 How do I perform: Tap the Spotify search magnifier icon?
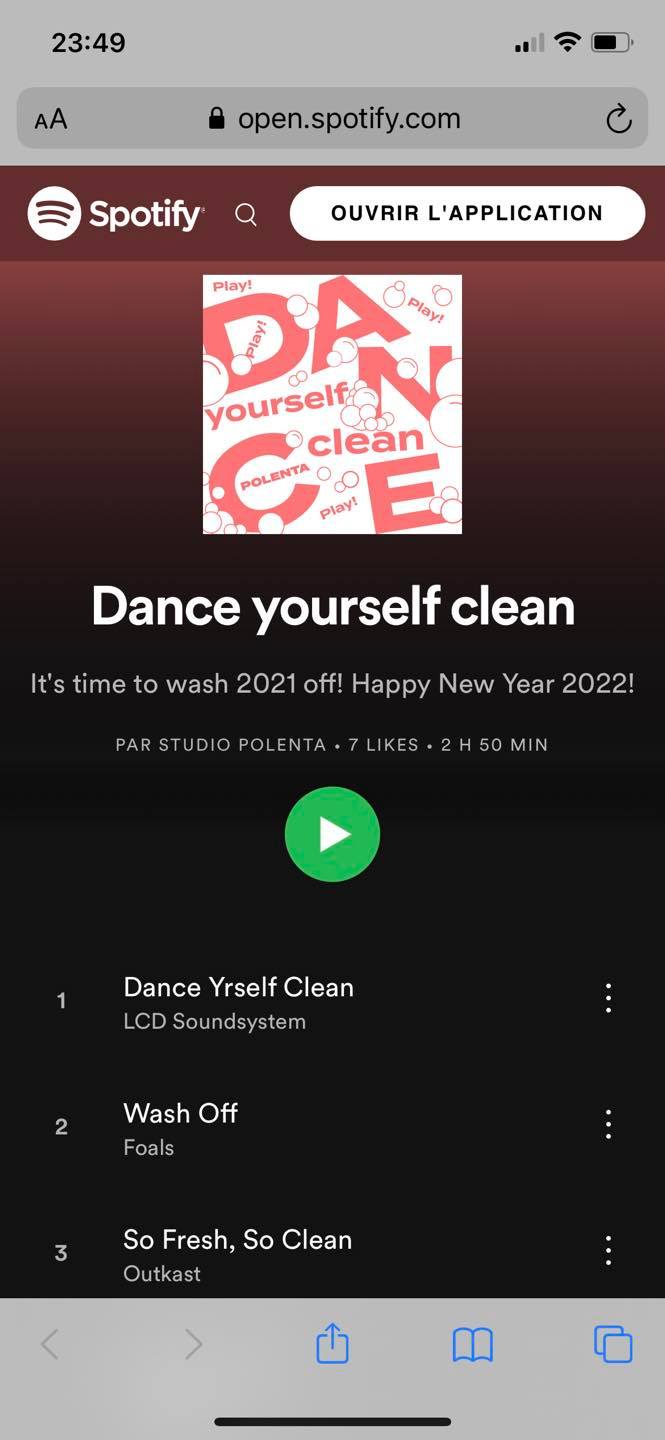(x=246, y=214)
